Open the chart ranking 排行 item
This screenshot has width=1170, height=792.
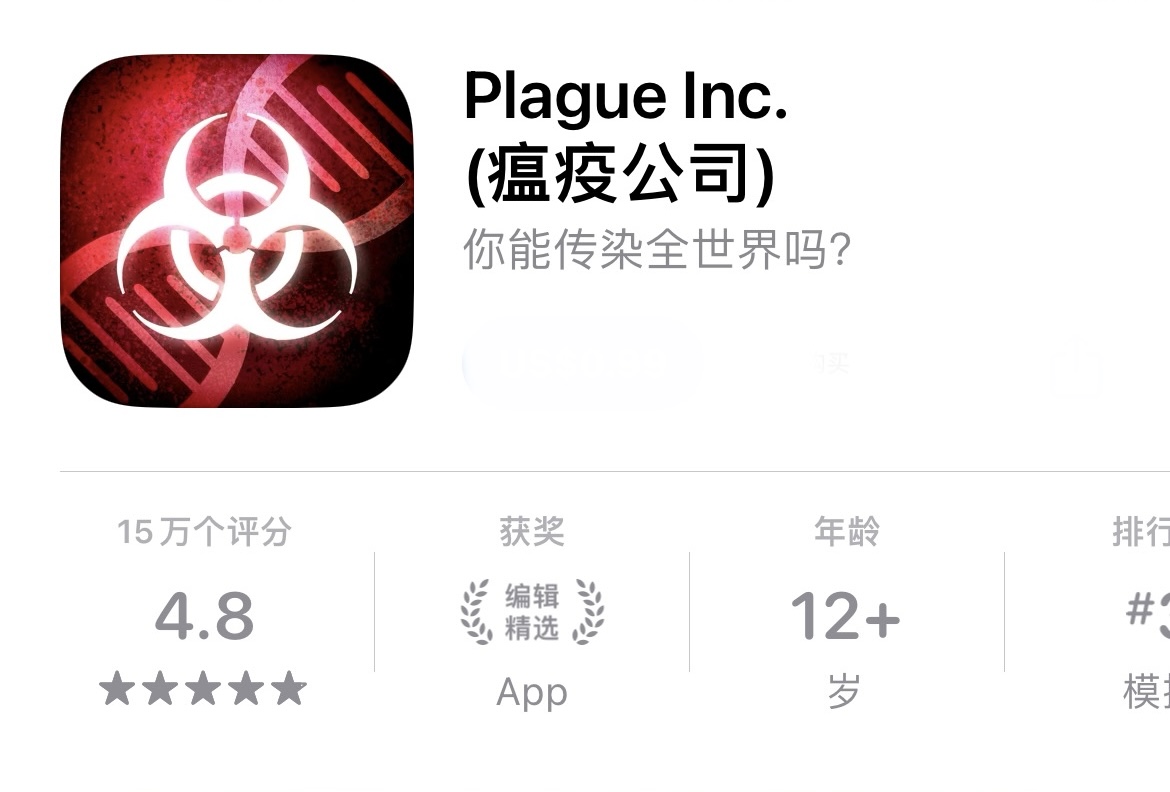coord(1140,613)
